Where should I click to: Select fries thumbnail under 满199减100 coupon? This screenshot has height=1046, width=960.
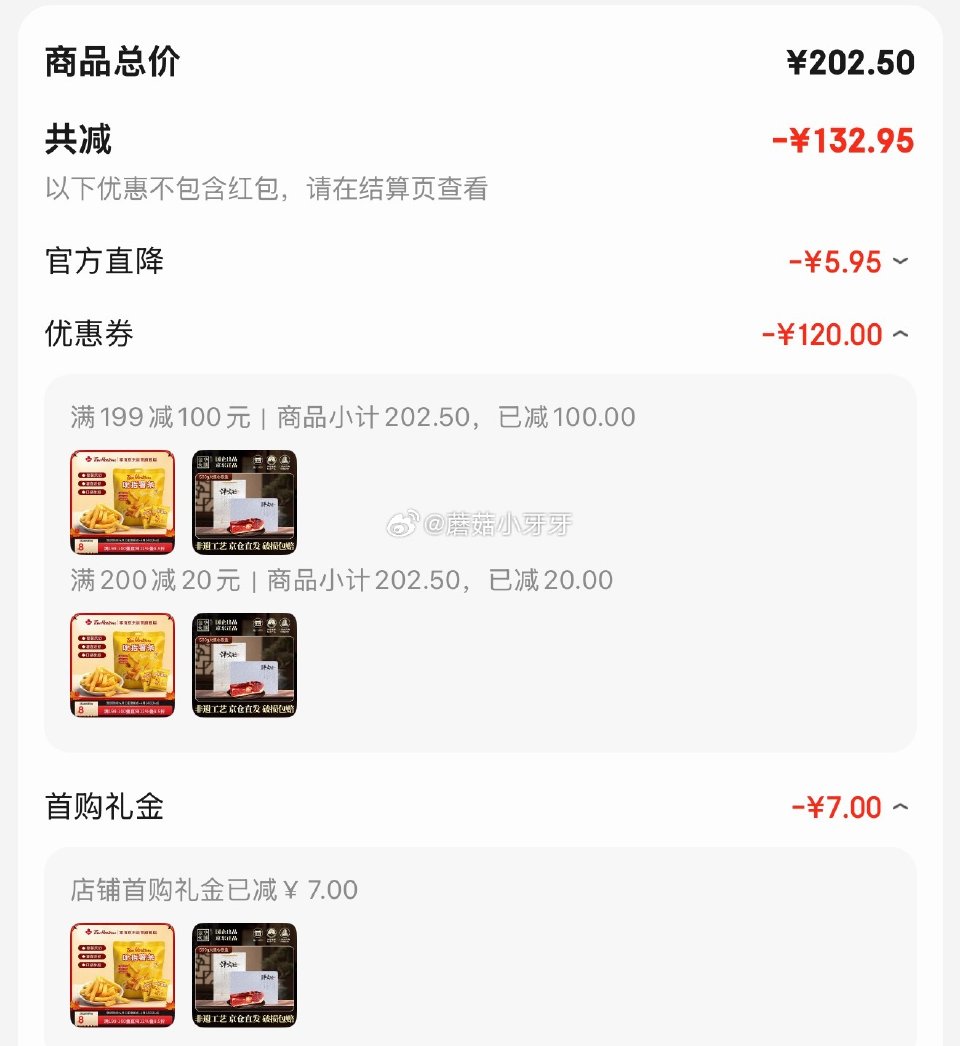(121, 501)
